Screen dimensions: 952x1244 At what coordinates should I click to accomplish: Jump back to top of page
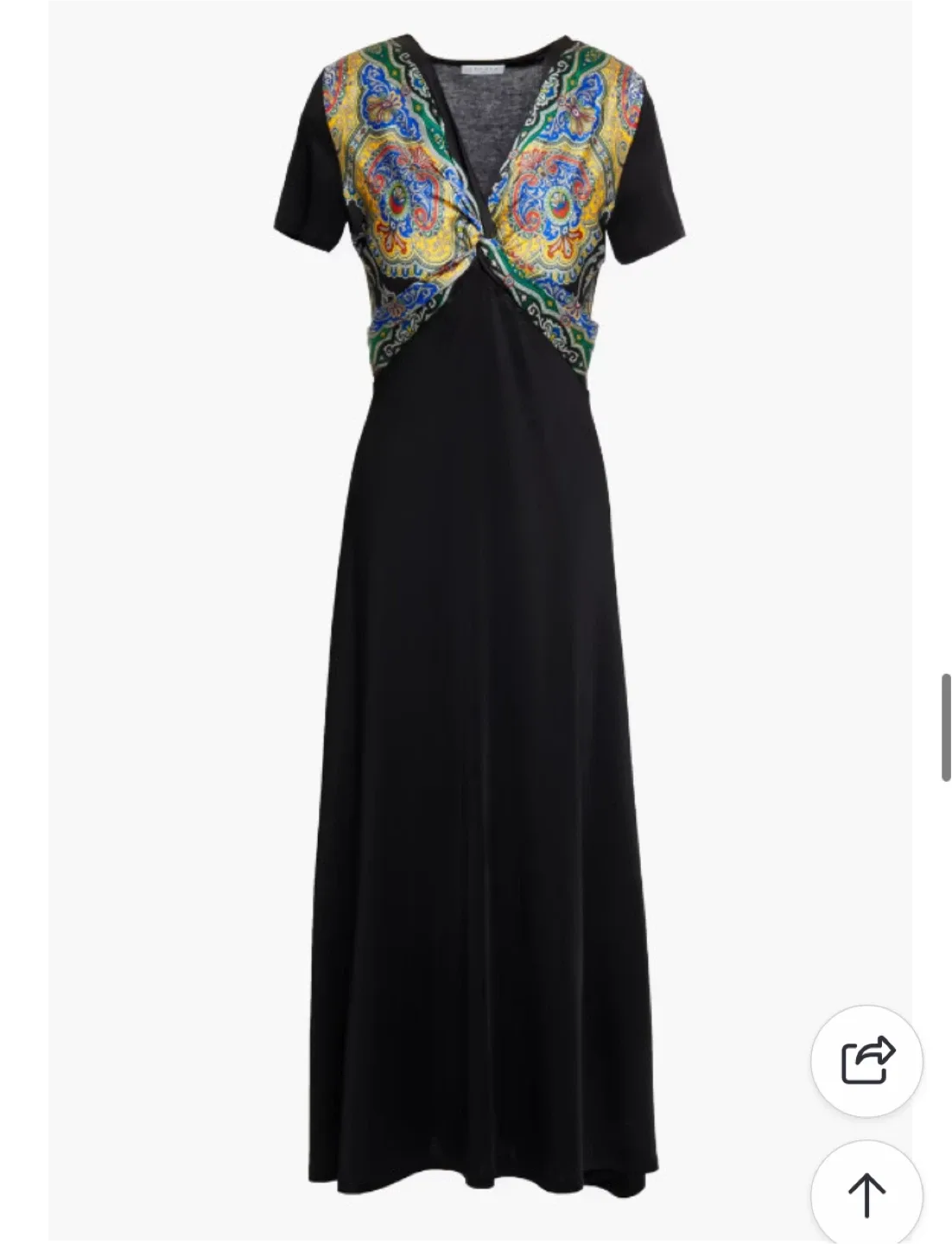866,1194
